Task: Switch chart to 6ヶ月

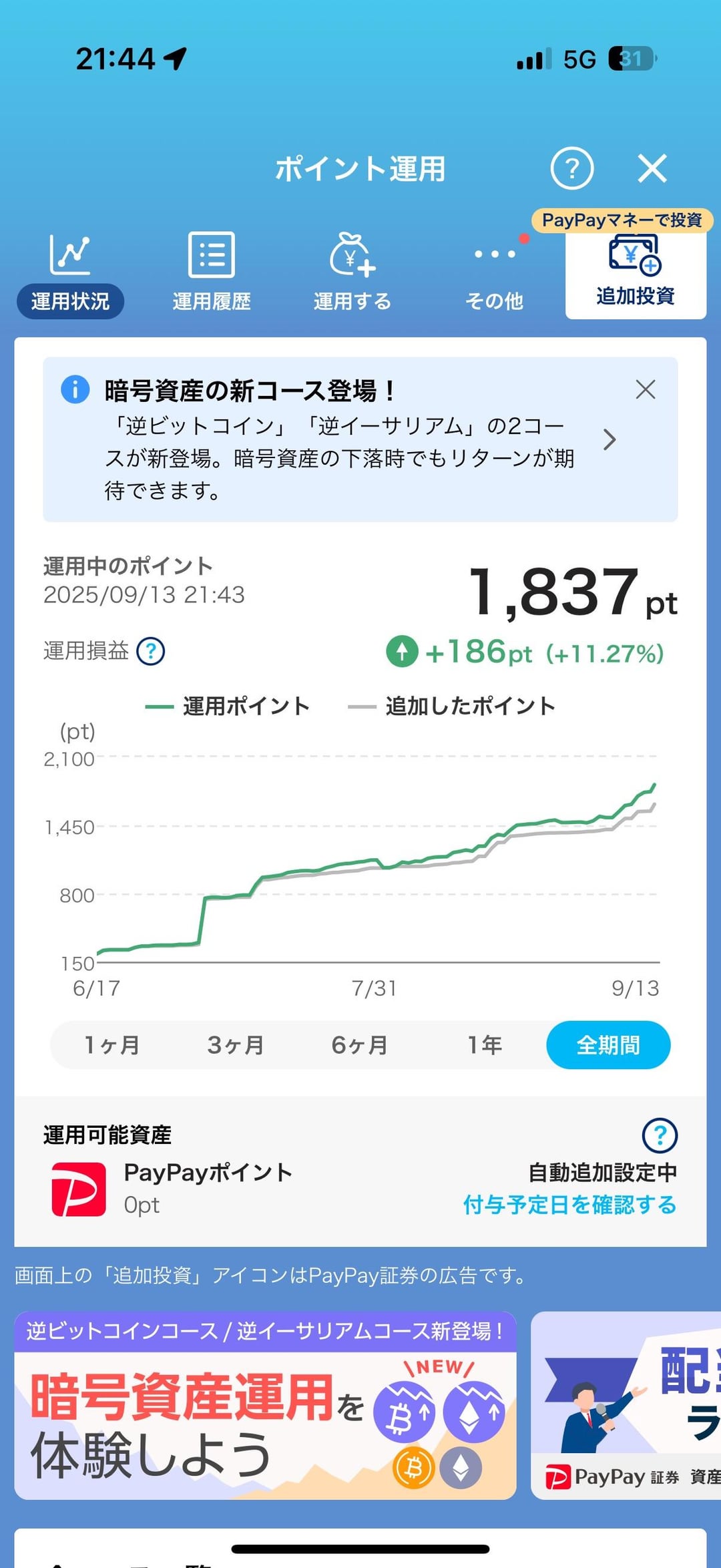Action: coord(360,1045)
